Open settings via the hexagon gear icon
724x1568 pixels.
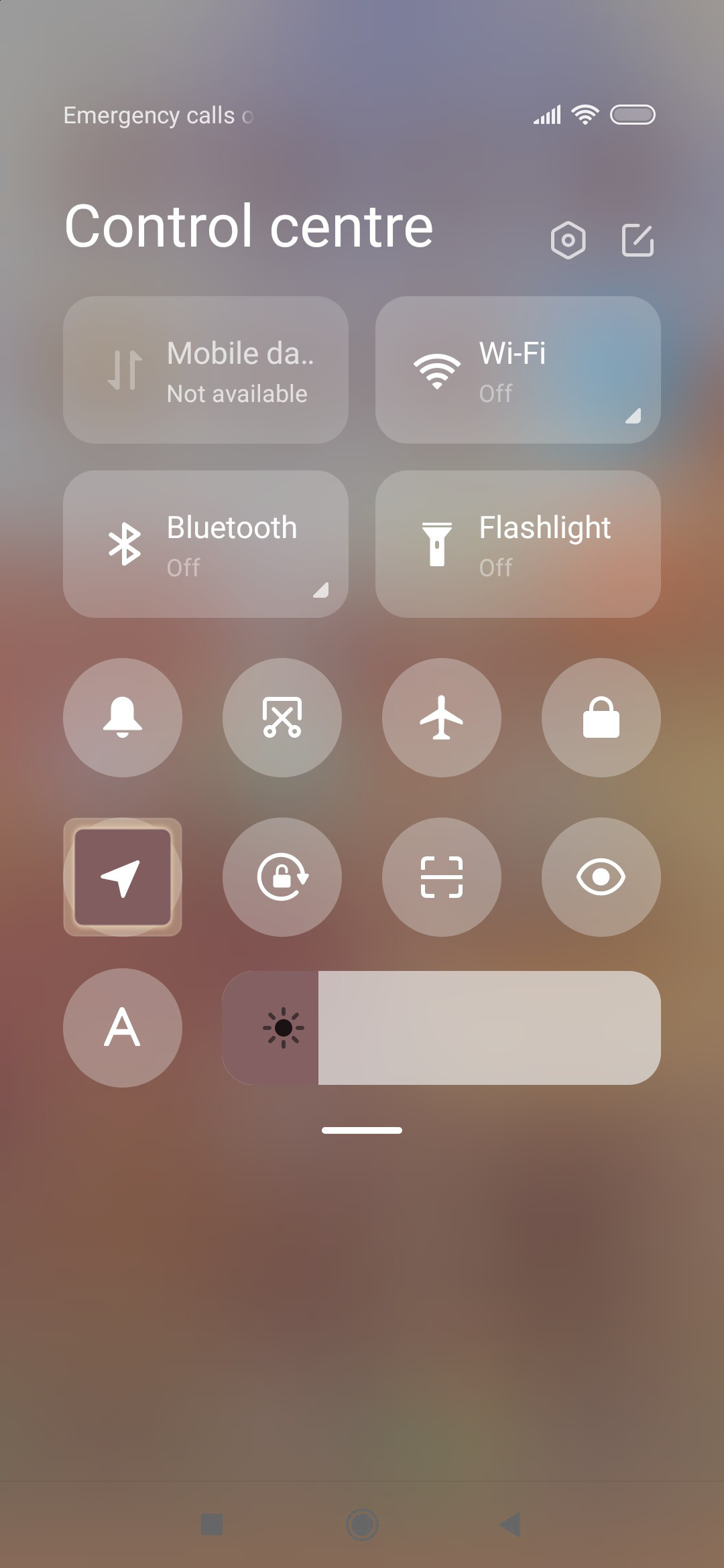[x=568, y=240]
